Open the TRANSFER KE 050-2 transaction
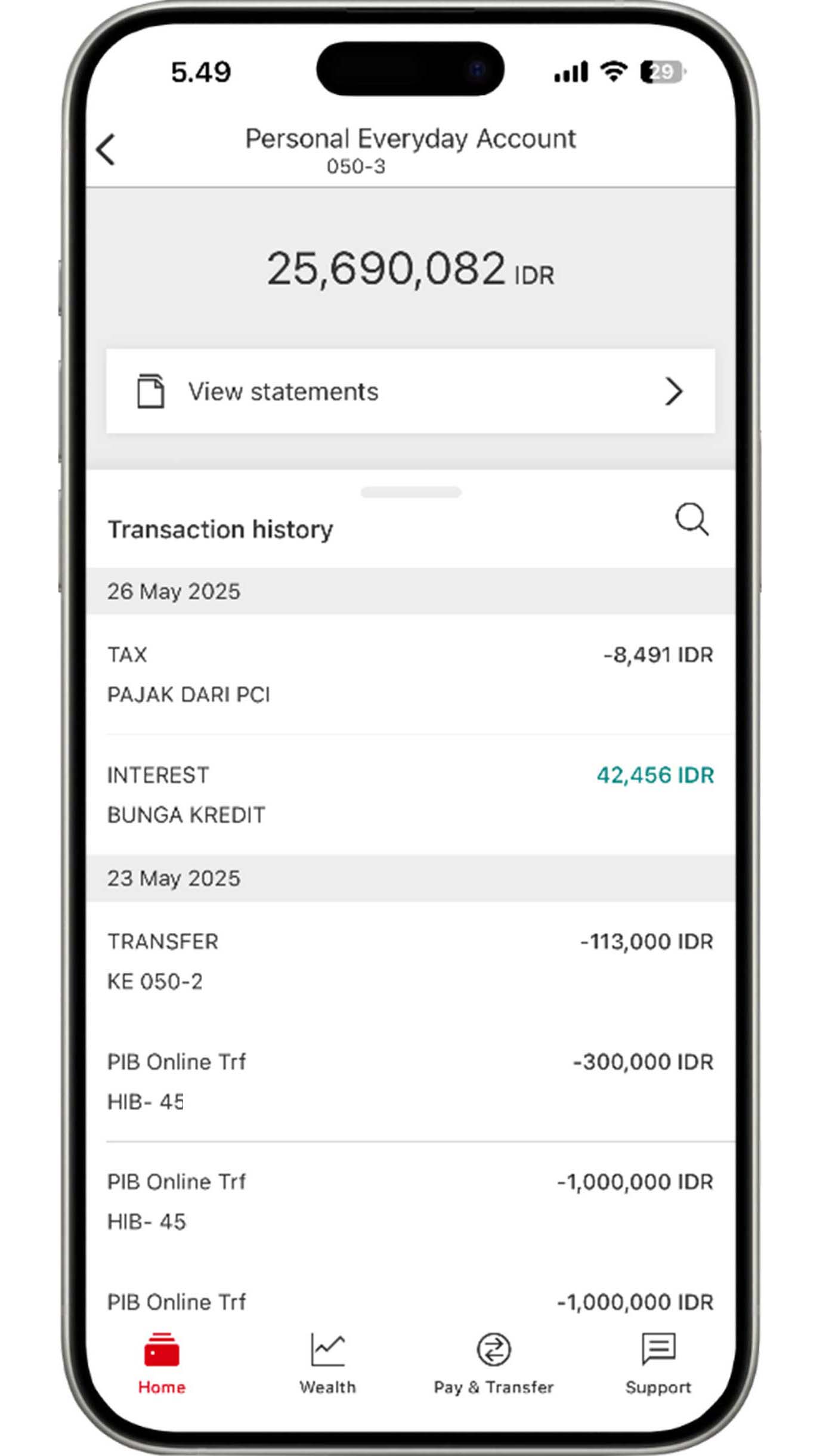 coord(410,962)
